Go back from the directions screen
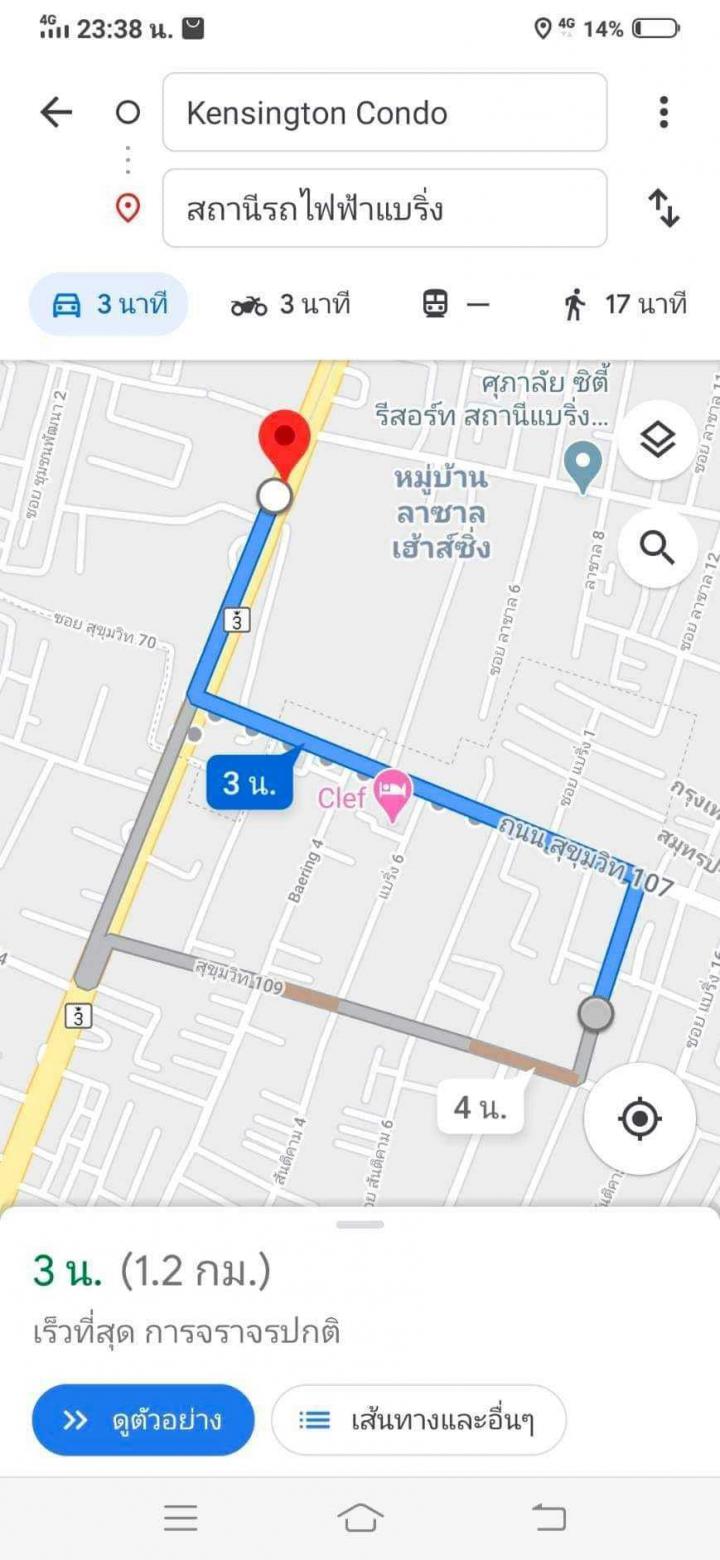Screen dimensions: 720x1560 coord(56,112)
